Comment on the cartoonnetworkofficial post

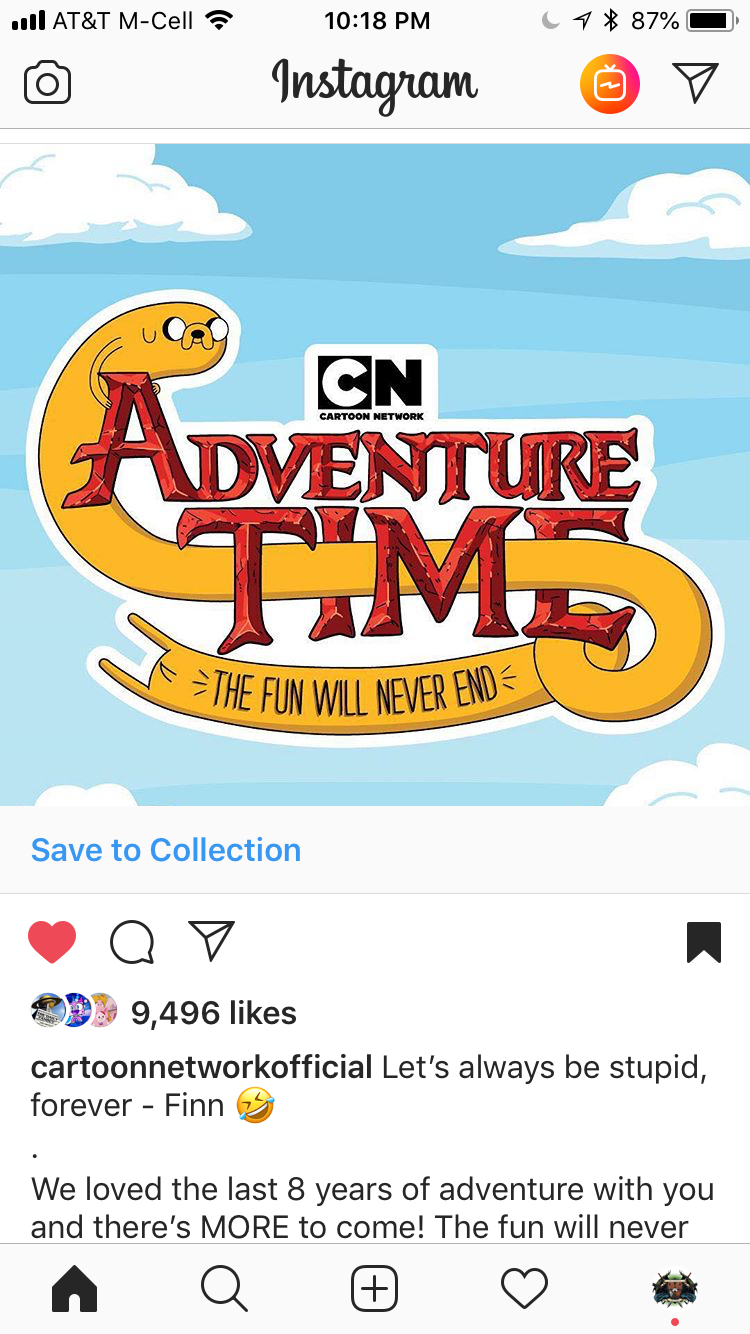[x=132, y=942]
